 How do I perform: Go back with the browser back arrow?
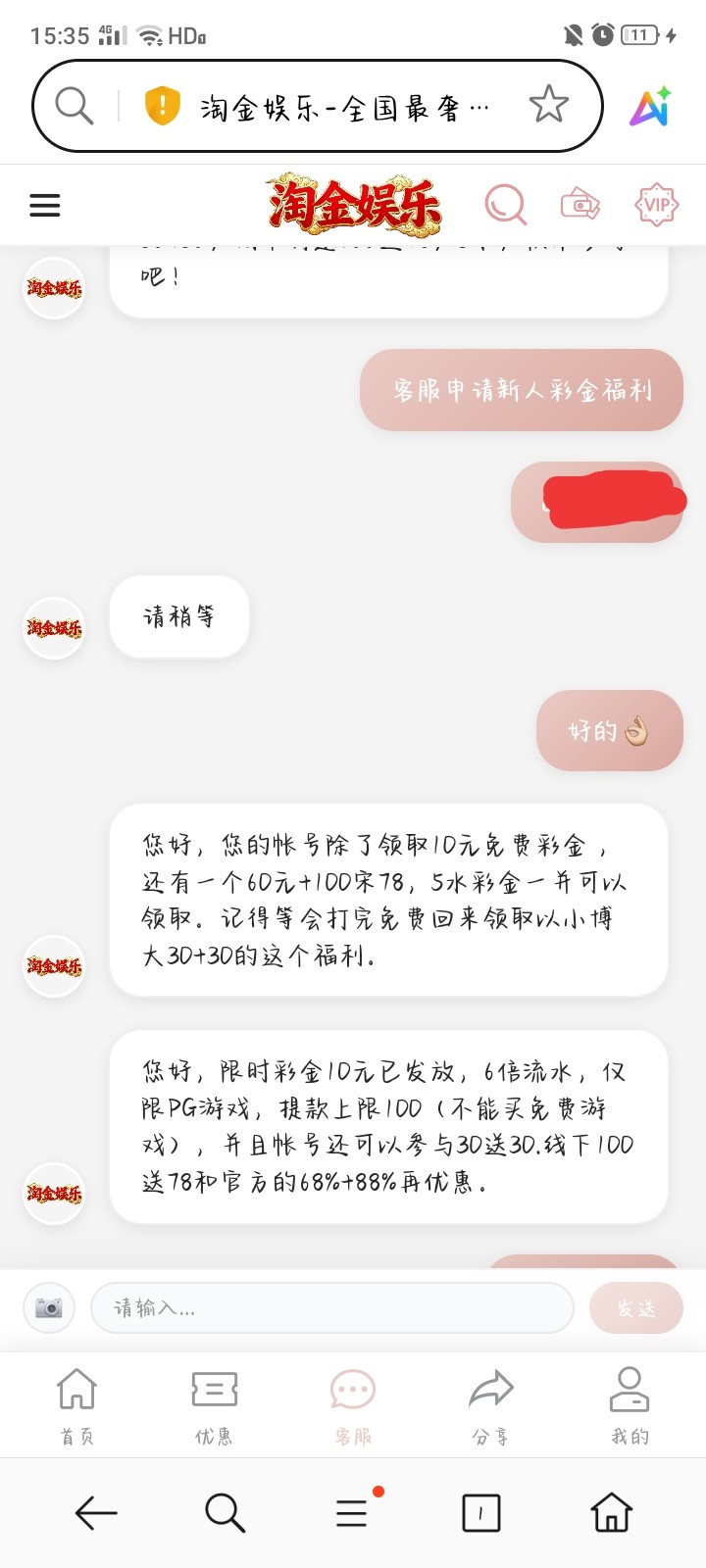(x=96, y=1513)
